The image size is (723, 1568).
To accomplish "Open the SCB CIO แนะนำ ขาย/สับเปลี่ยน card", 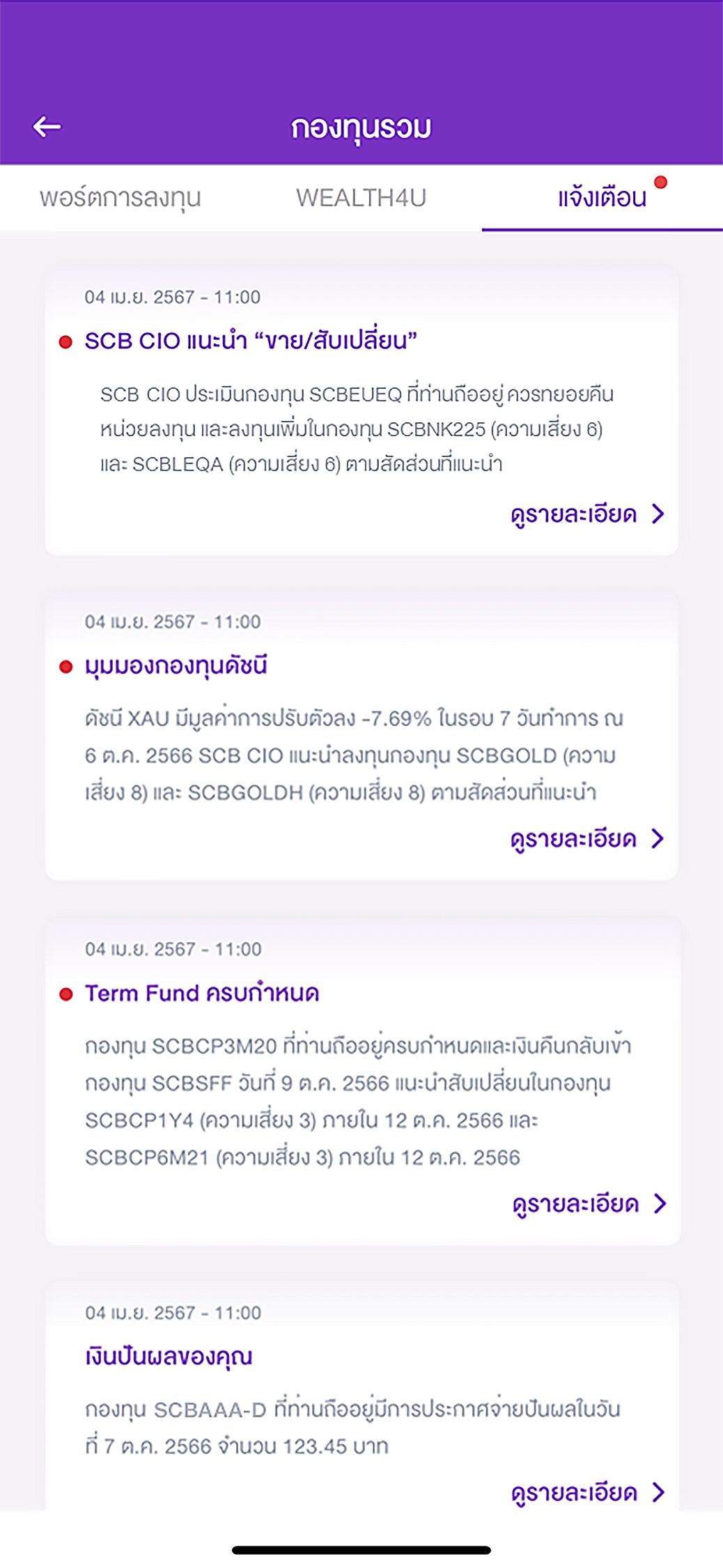I will coord(361,410).
